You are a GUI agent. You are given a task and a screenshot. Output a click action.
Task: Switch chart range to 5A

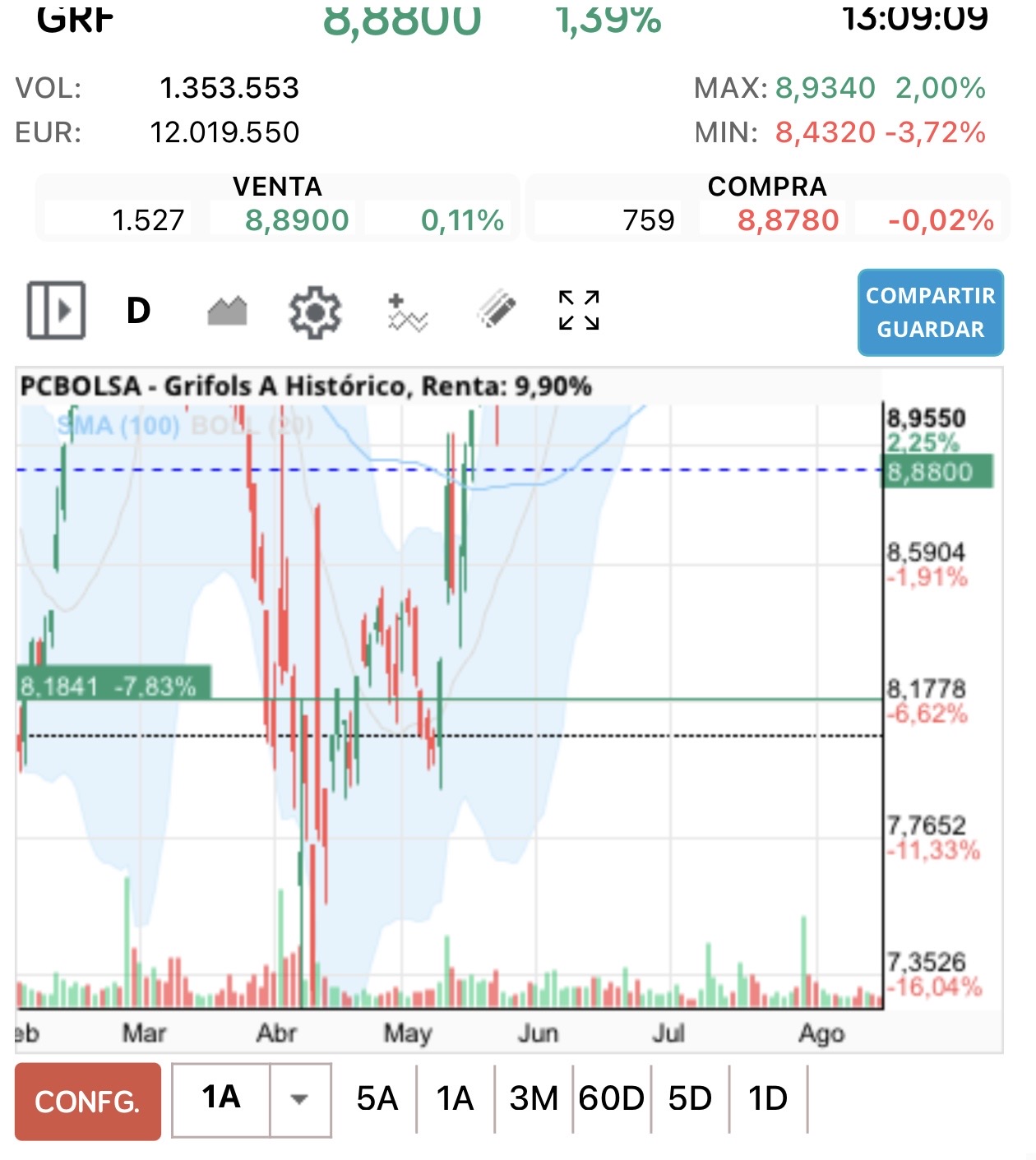pos(377,1099)
